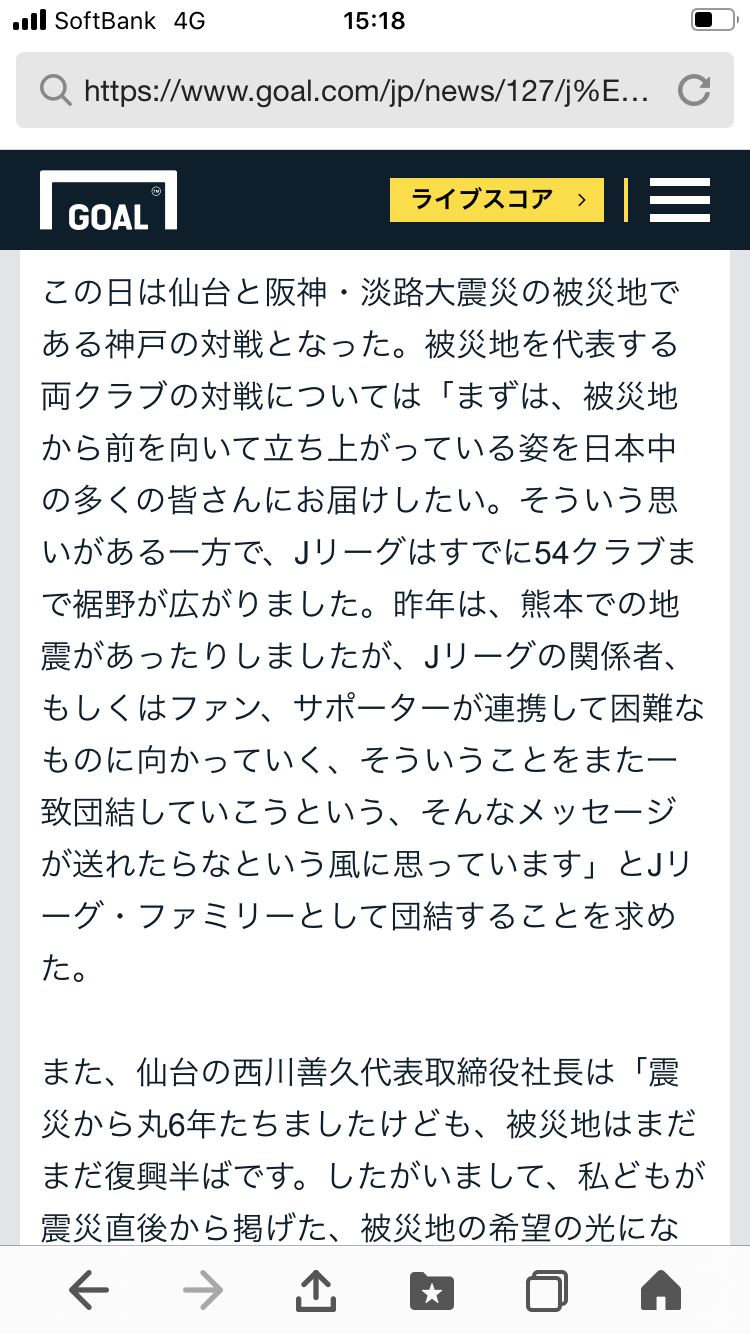Go back to previous page
This screenshot has width=750, height=1334.
click(90, 1291)
